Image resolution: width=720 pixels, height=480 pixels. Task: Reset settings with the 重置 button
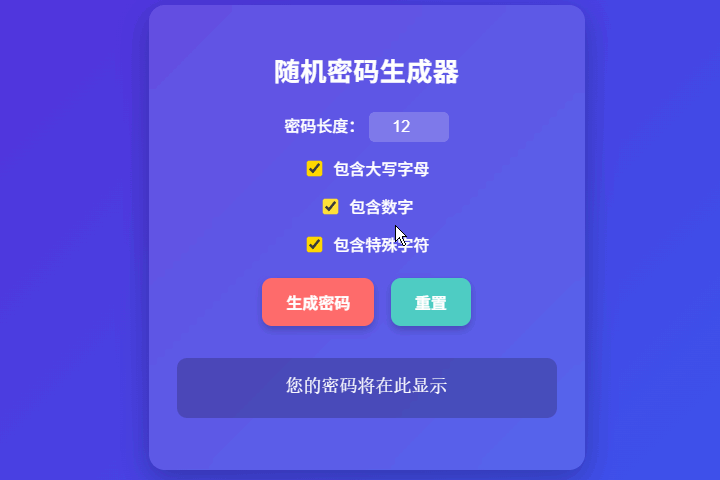click(430, 302)
